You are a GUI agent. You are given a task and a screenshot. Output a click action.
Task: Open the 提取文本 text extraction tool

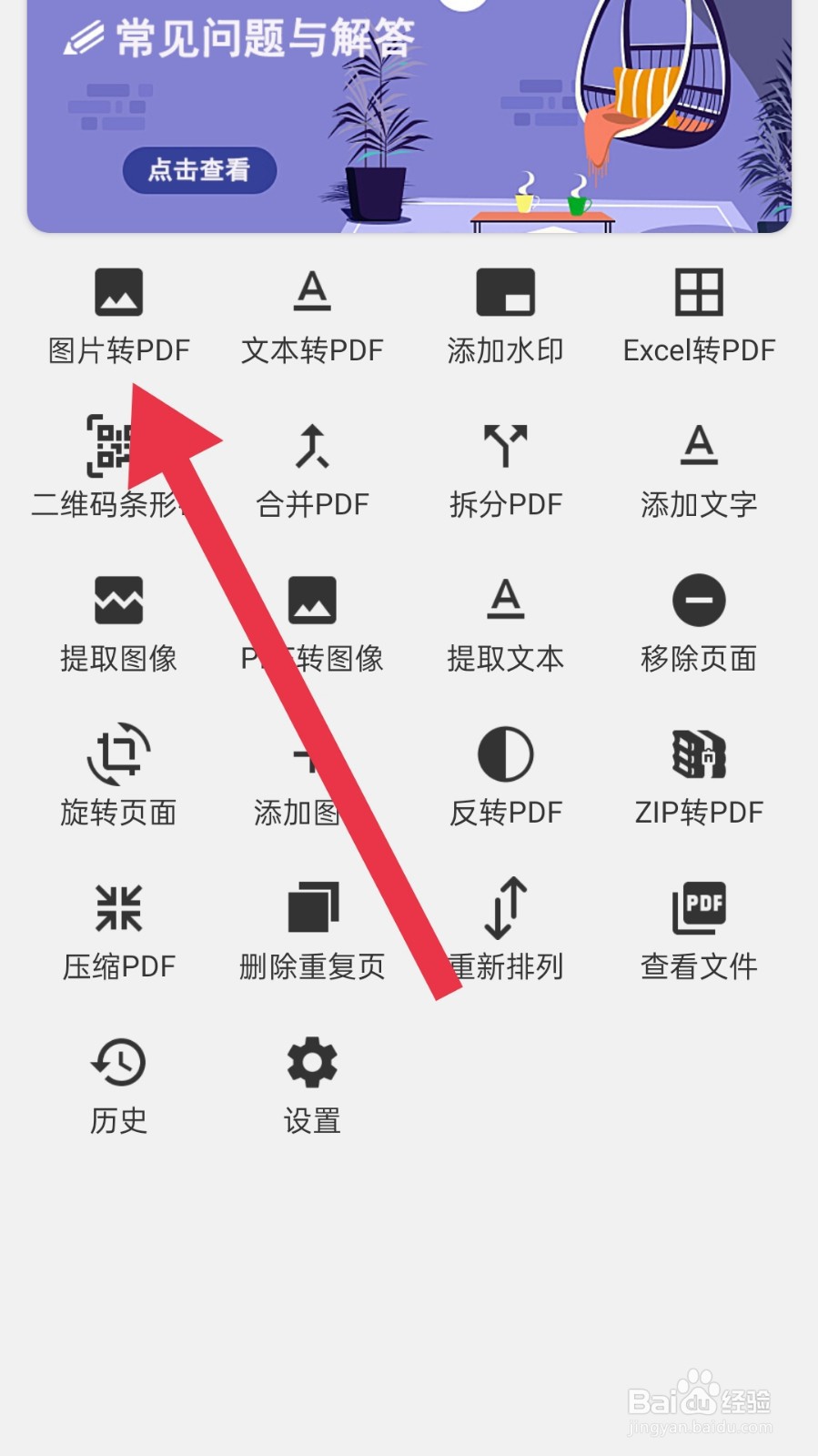tap(505, 623)
